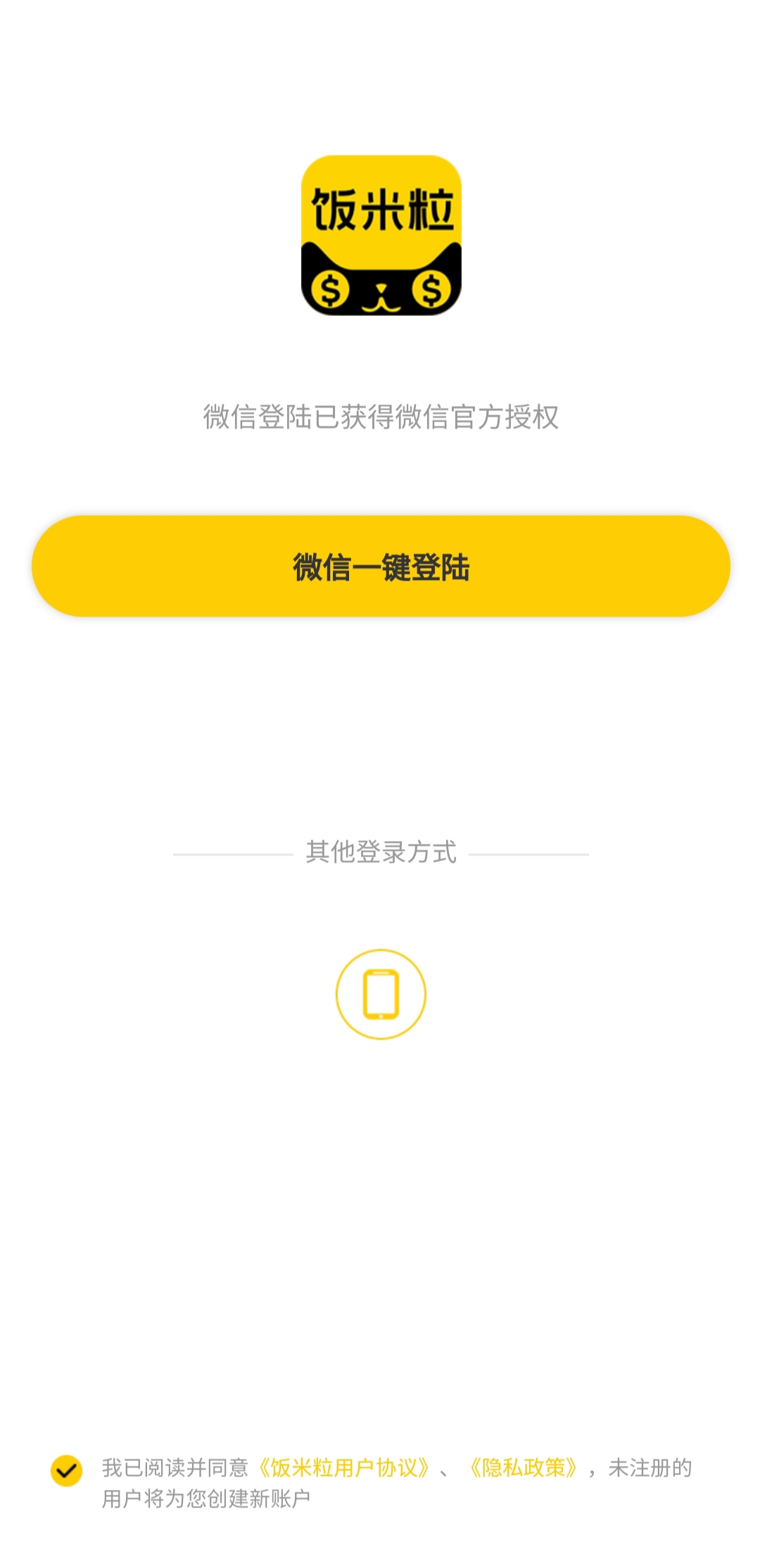
Task: Choose phone login icon
Action: pyautogui.click(x=381, y=994)
